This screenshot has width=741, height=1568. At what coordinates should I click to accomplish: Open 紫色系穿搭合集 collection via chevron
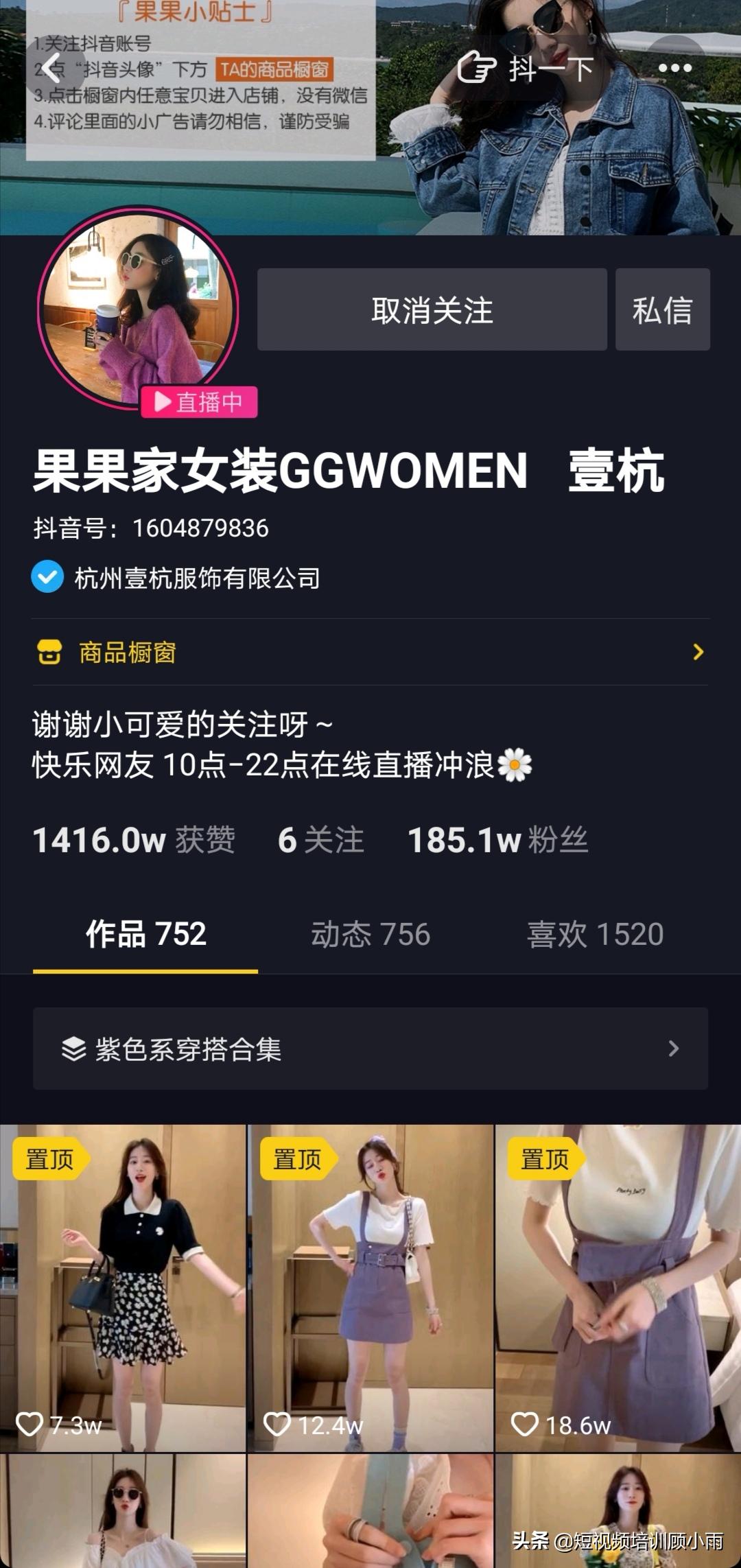pos(677,1049)
